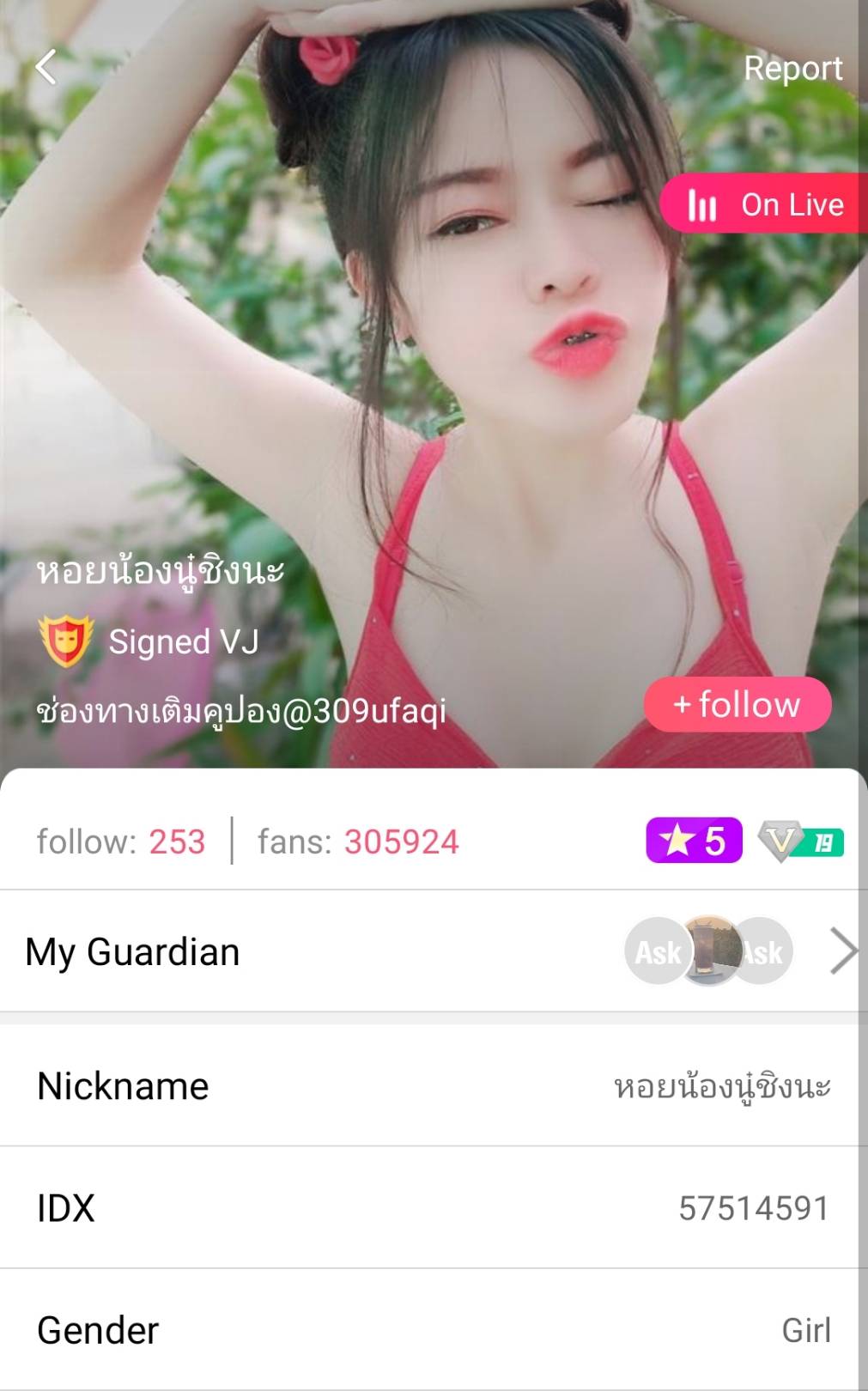Join the On Live broadcast
Screen dimensions: 868x1391
[766, 204]
